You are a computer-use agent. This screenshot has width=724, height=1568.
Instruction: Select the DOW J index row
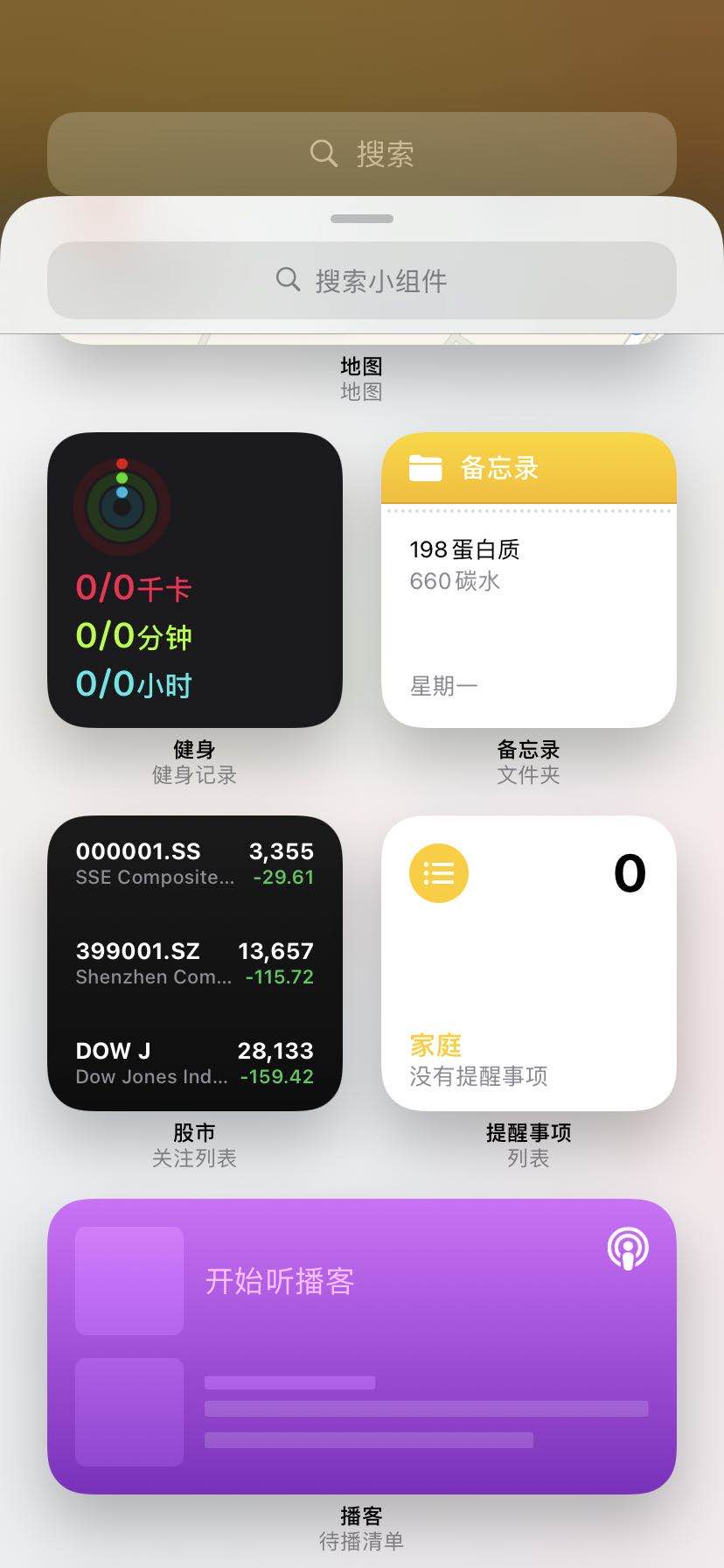point(194,1062)
